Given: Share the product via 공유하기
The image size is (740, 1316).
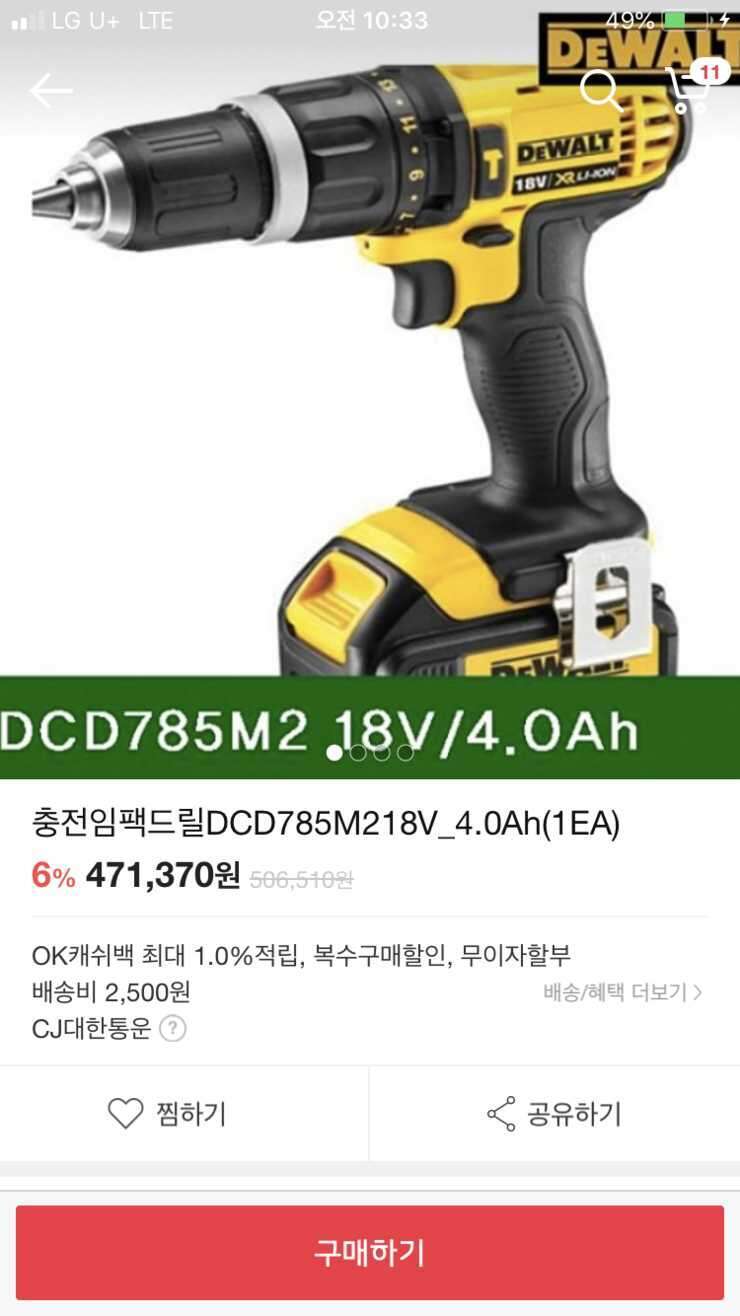Looking at the screenshot, I should [x=555, y=1113].
